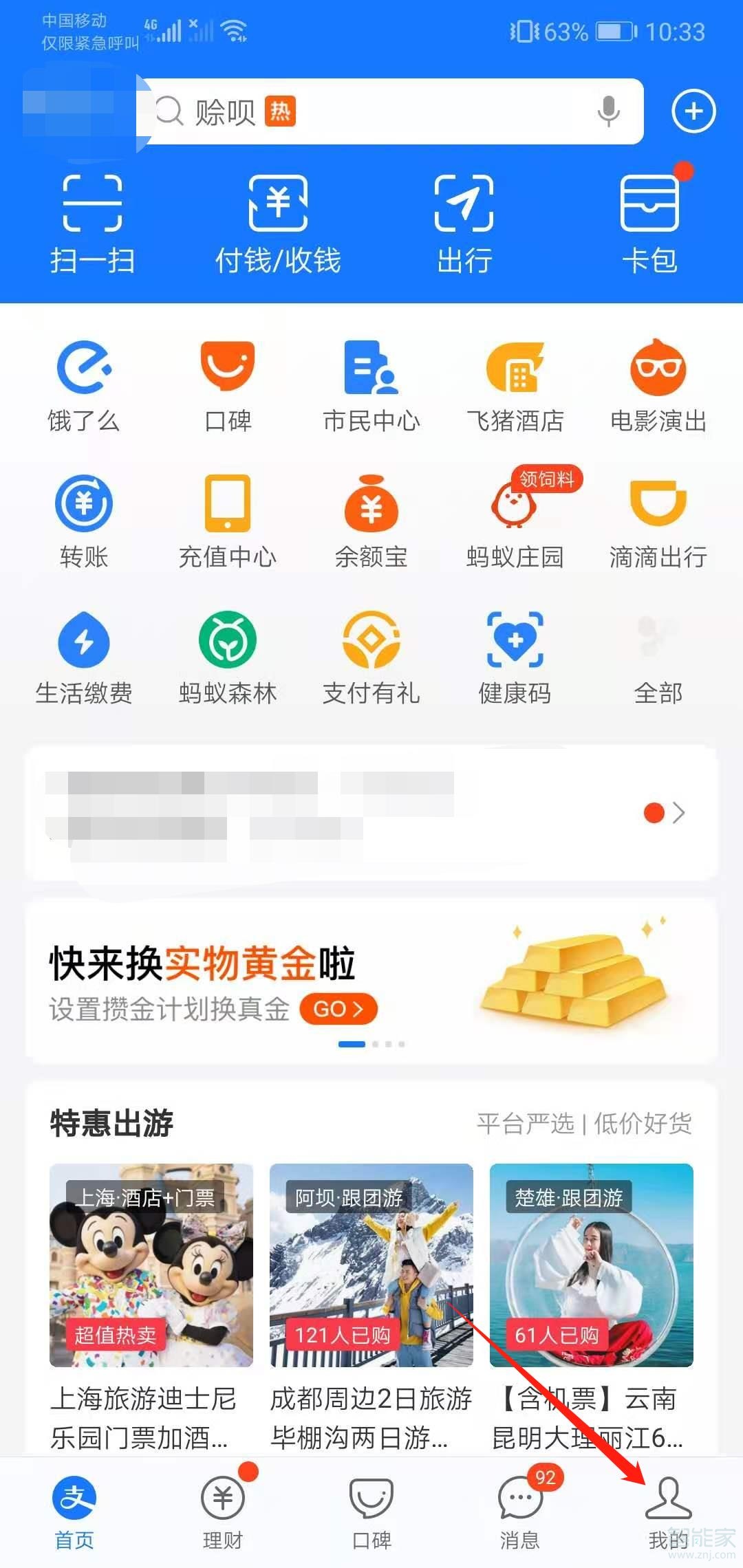Tap the GO button on gold banner
Viewport: 743px width, 1568px height.
338,1009
